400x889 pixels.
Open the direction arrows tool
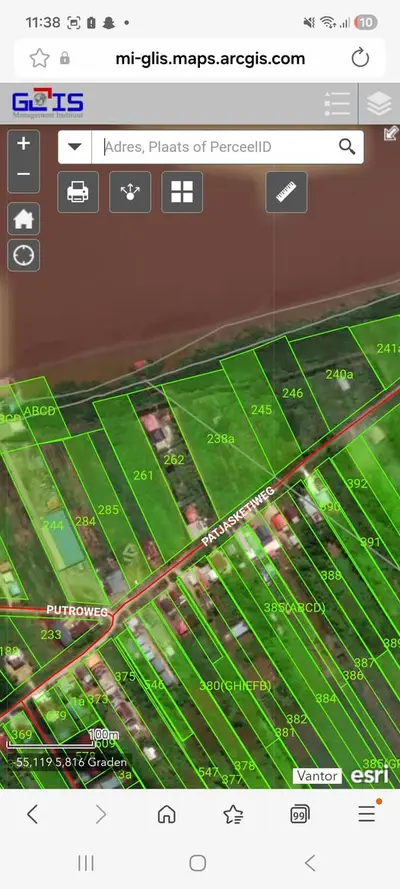(x=130, y=192)
